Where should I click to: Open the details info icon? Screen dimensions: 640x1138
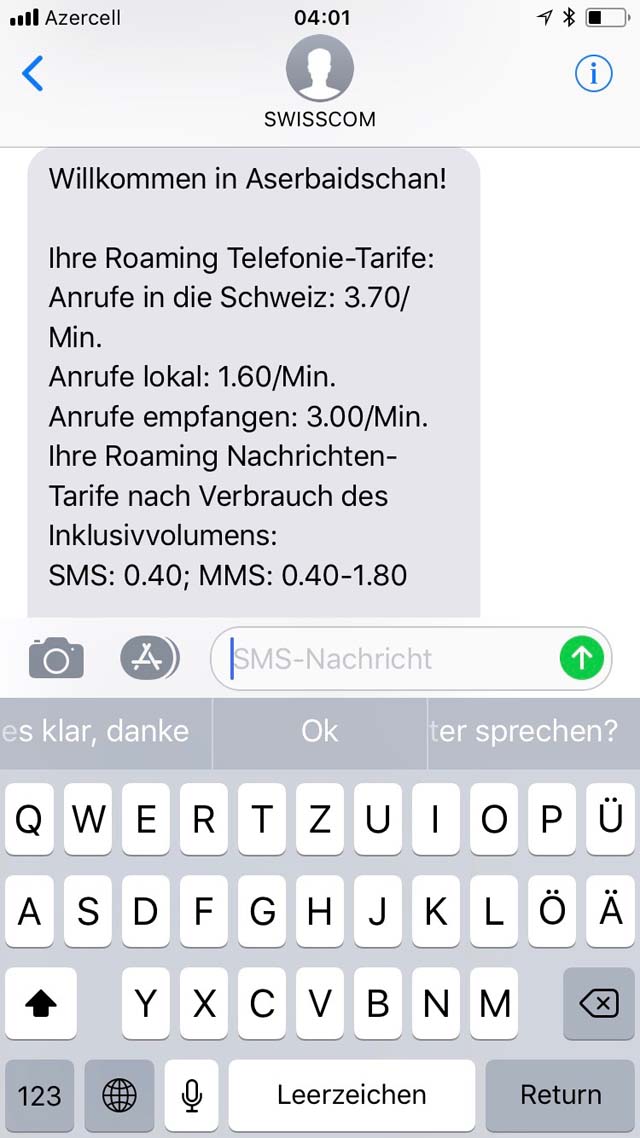[594, 73]
